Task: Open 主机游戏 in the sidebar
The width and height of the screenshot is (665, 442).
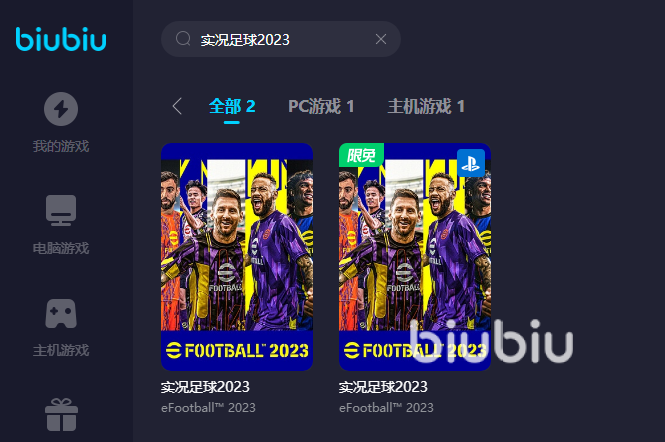Action: point(61,327)
